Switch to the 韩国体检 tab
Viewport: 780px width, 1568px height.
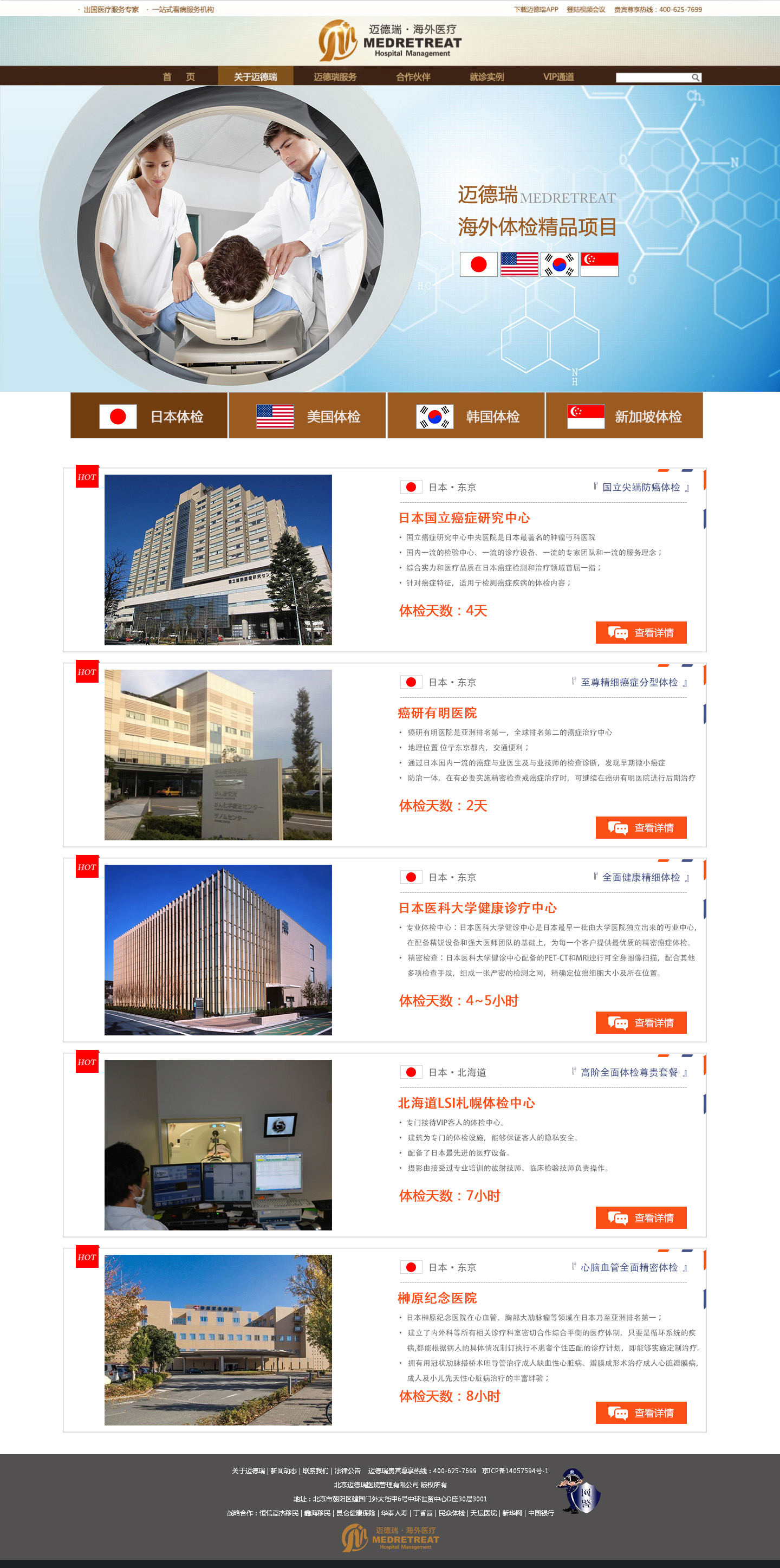[466, 416]
